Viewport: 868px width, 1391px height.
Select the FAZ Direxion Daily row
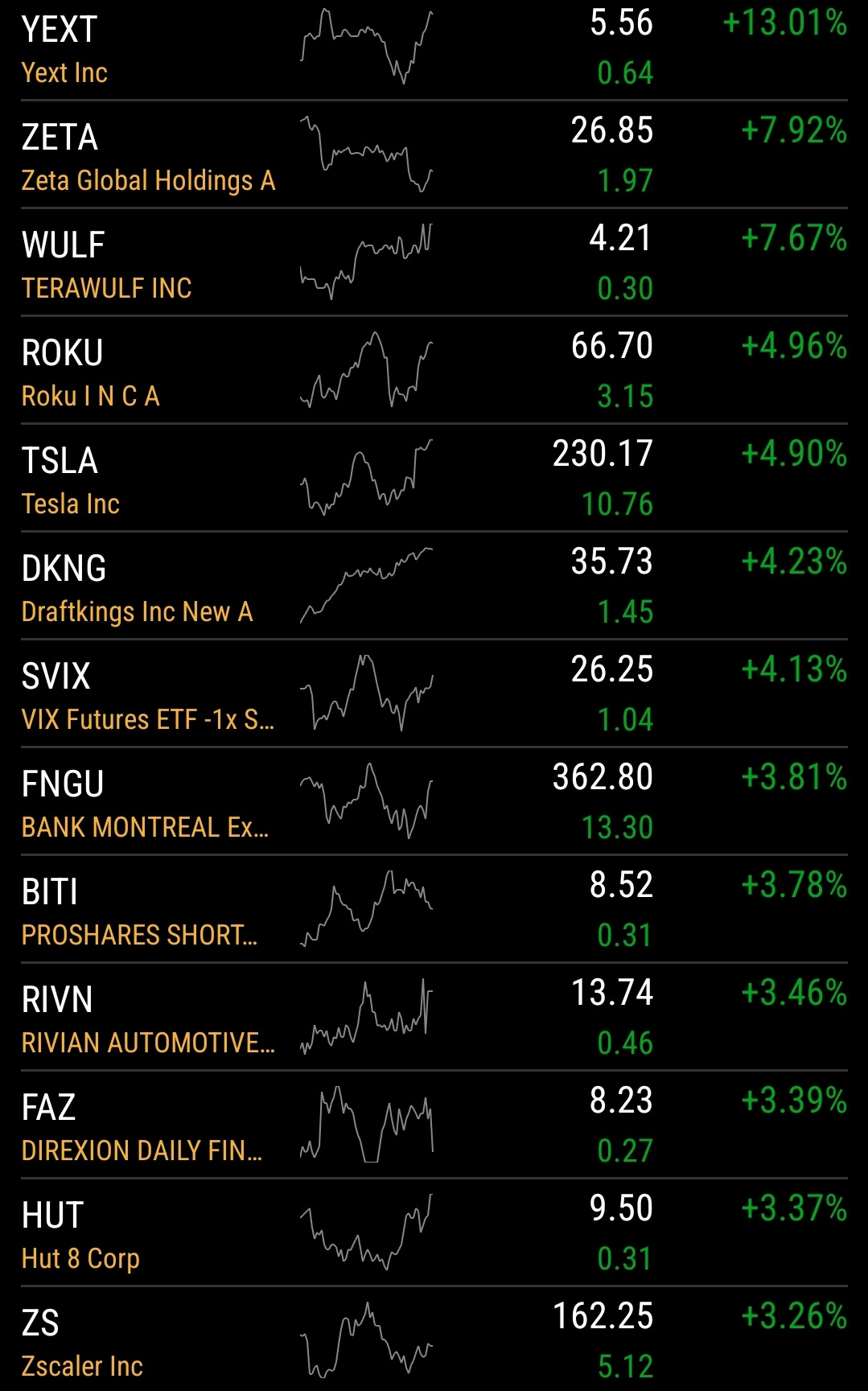[434, 1125]
